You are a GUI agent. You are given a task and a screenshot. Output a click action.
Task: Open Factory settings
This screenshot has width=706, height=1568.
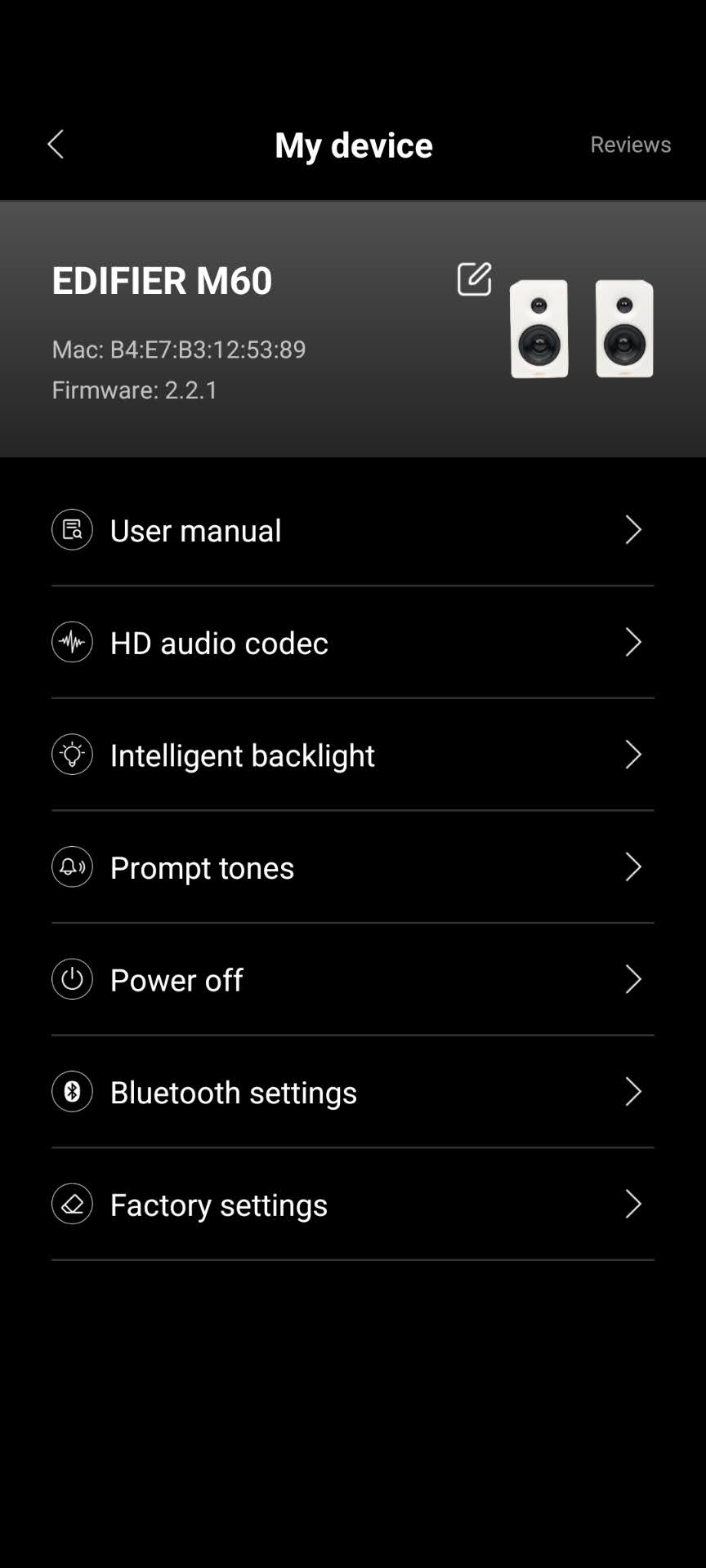(351, 1205)
